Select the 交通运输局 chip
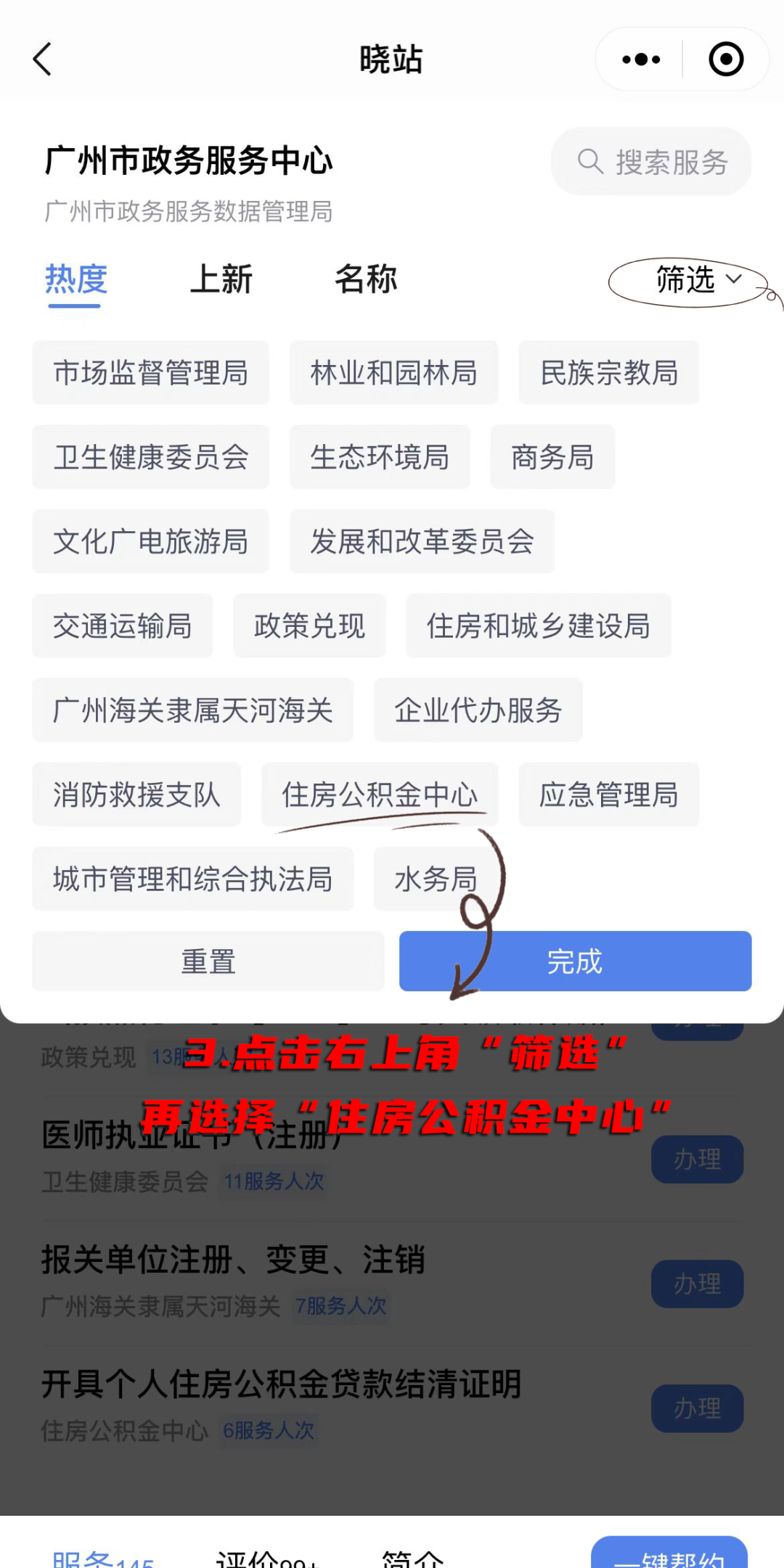The width and height of the screenshot is (784, 1568). click(123, 625)
